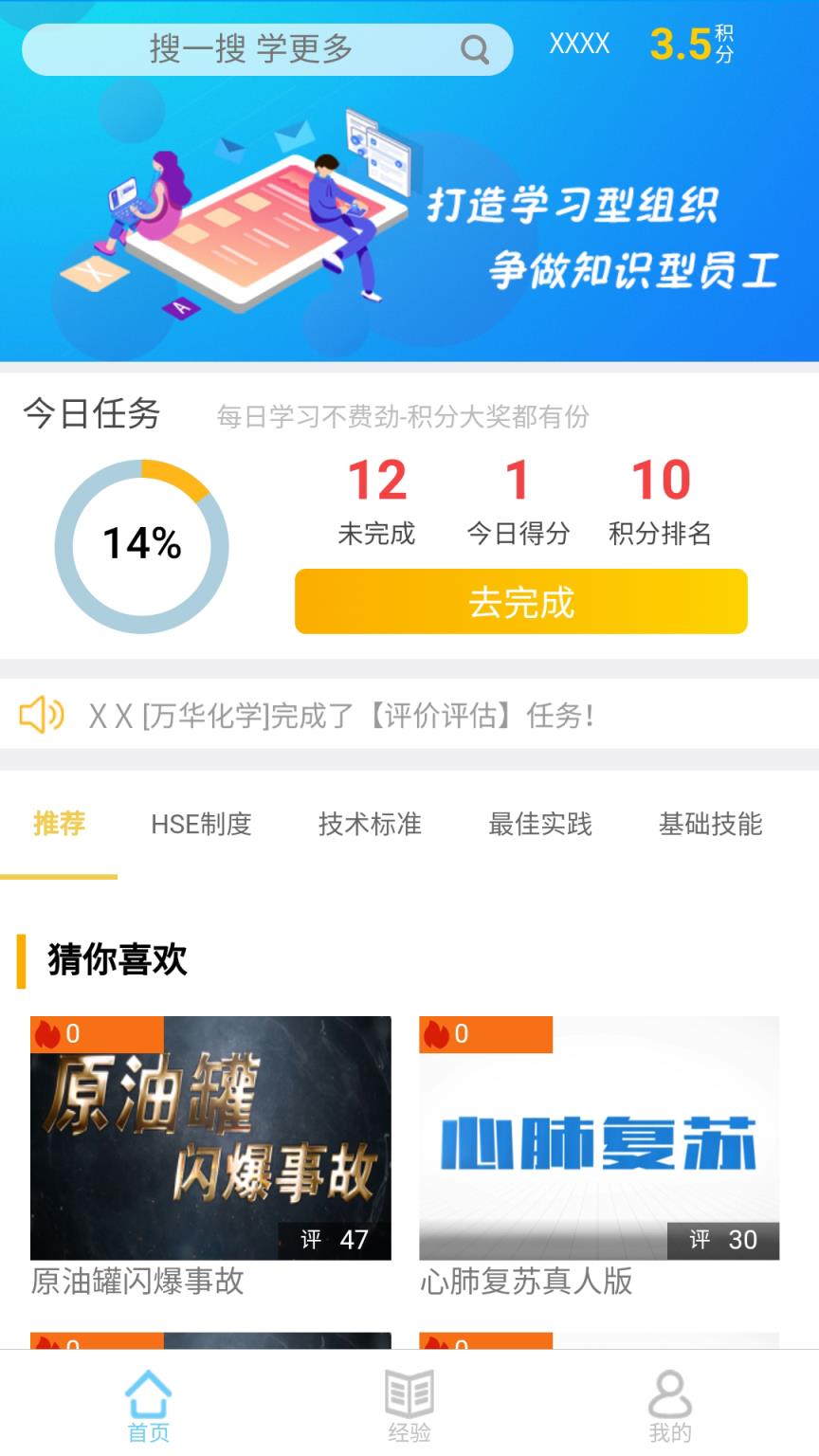Select the 推荐 recommended tab
Screen dimensions: 819x1456
click(x=60, y=826)
